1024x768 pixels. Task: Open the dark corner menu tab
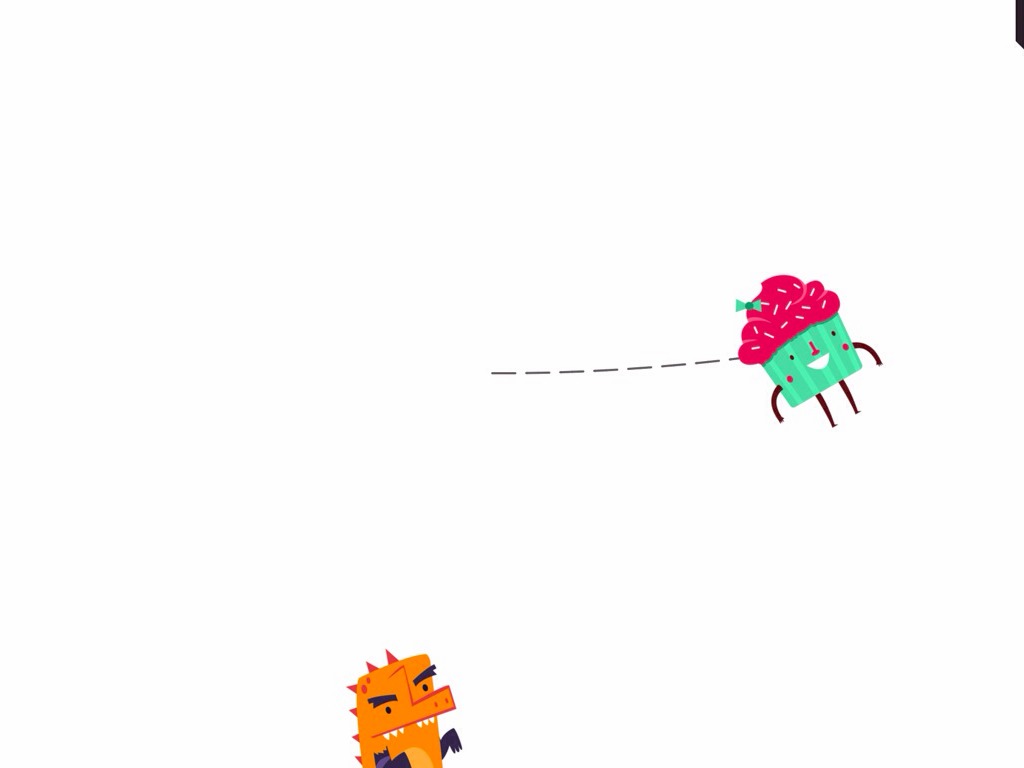(1018, 22)
